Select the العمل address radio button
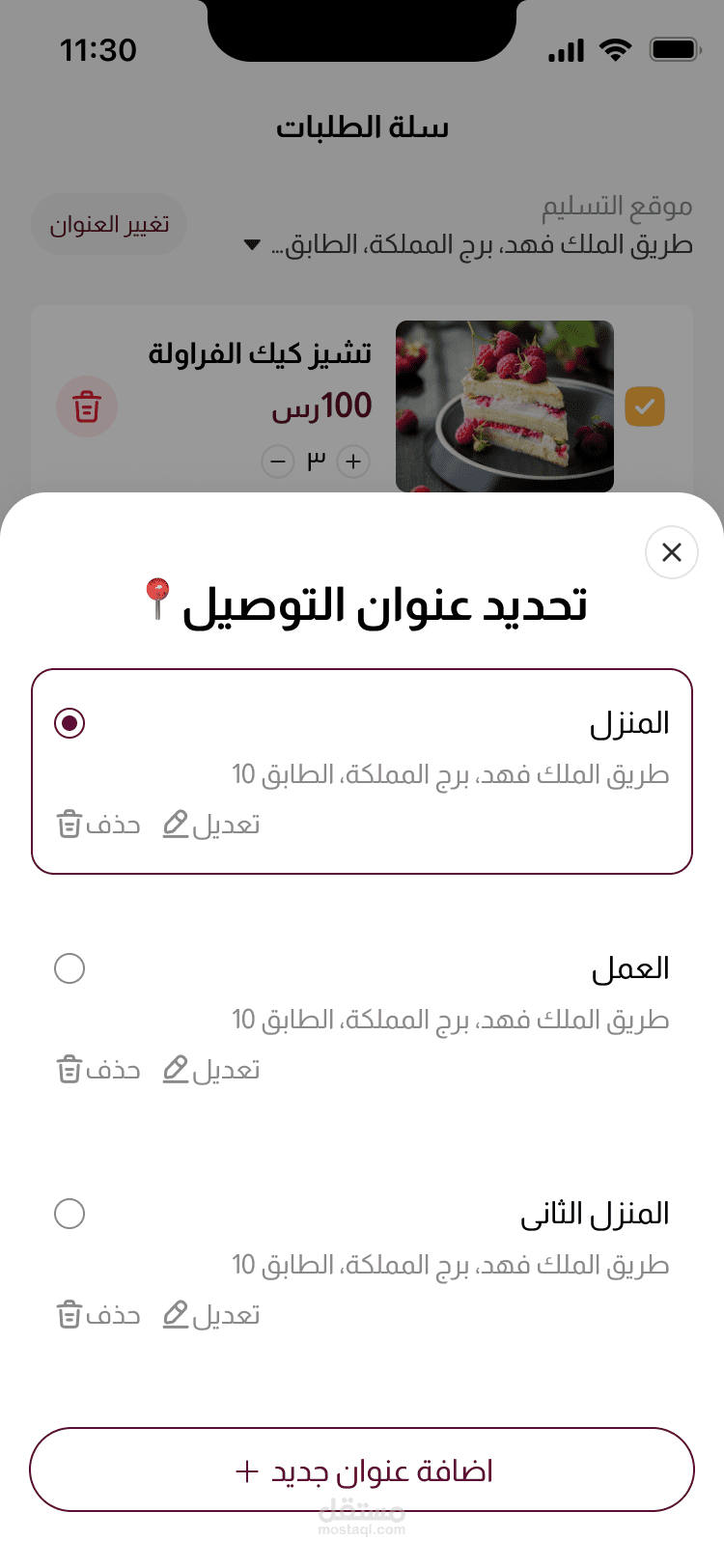 70,968
